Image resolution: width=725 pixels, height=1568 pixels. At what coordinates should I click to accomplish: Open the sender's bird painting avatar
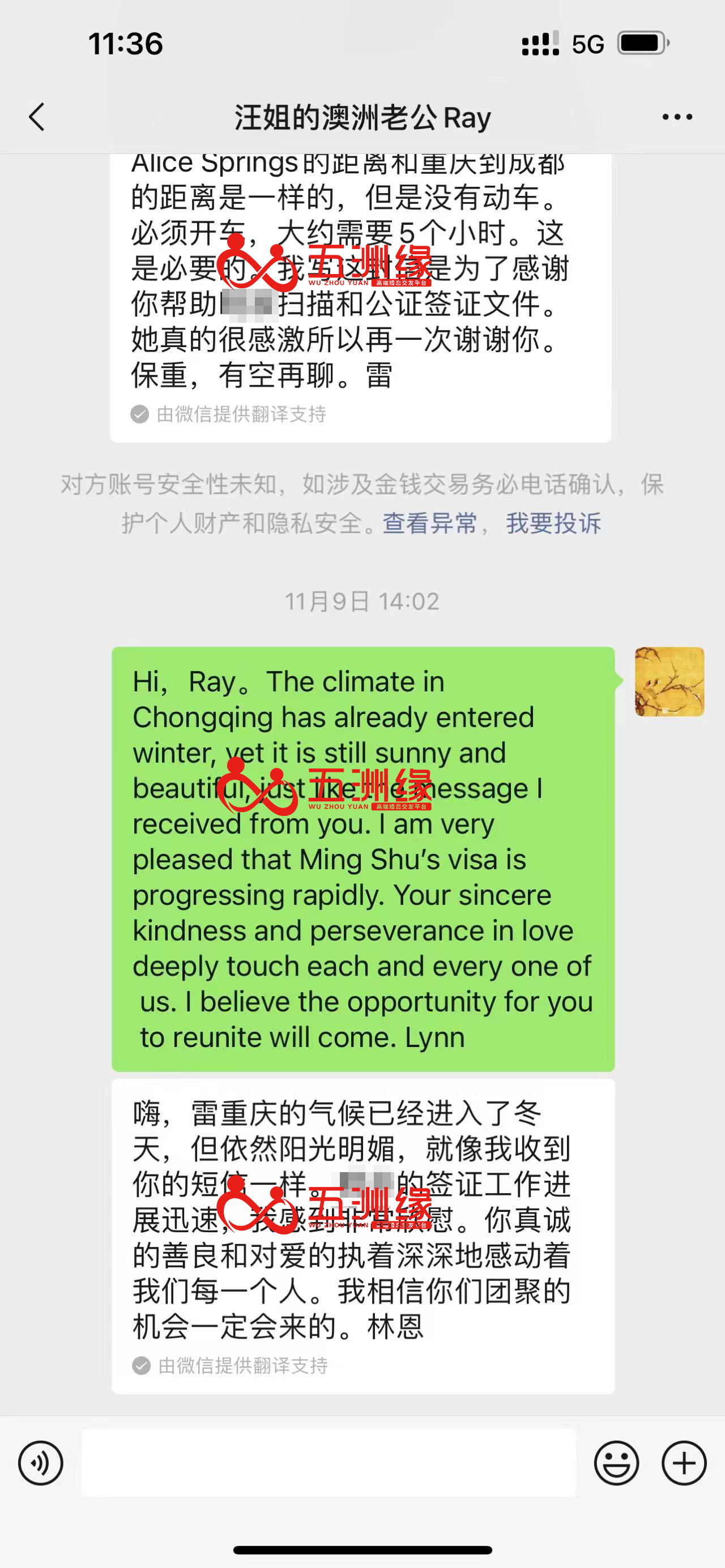coord(669,681)
